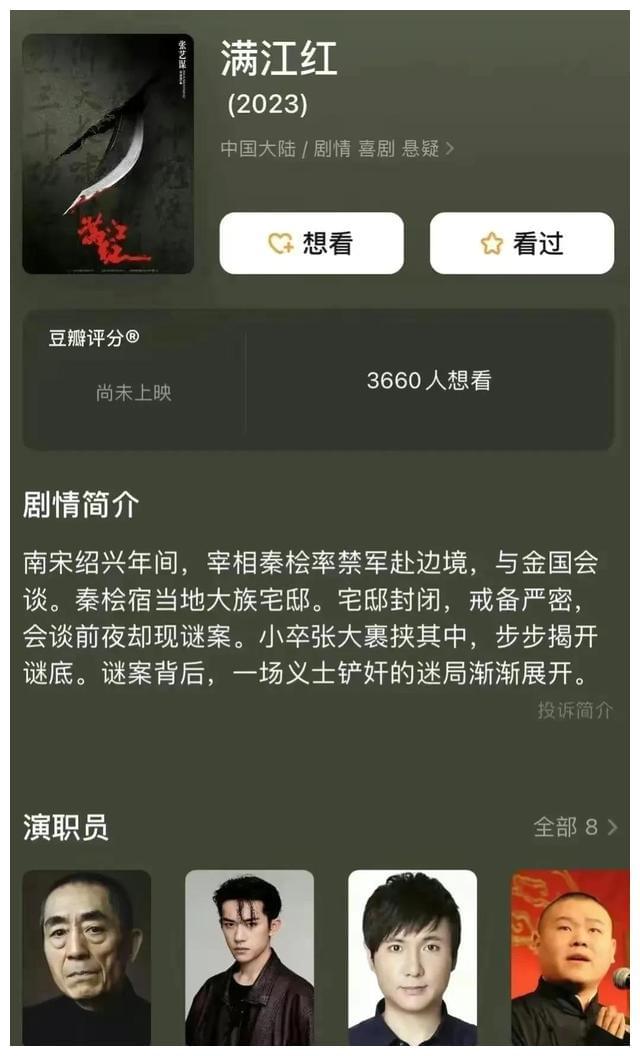
Task: View 全部 8 cast and crew
Action: coord(575,827)
